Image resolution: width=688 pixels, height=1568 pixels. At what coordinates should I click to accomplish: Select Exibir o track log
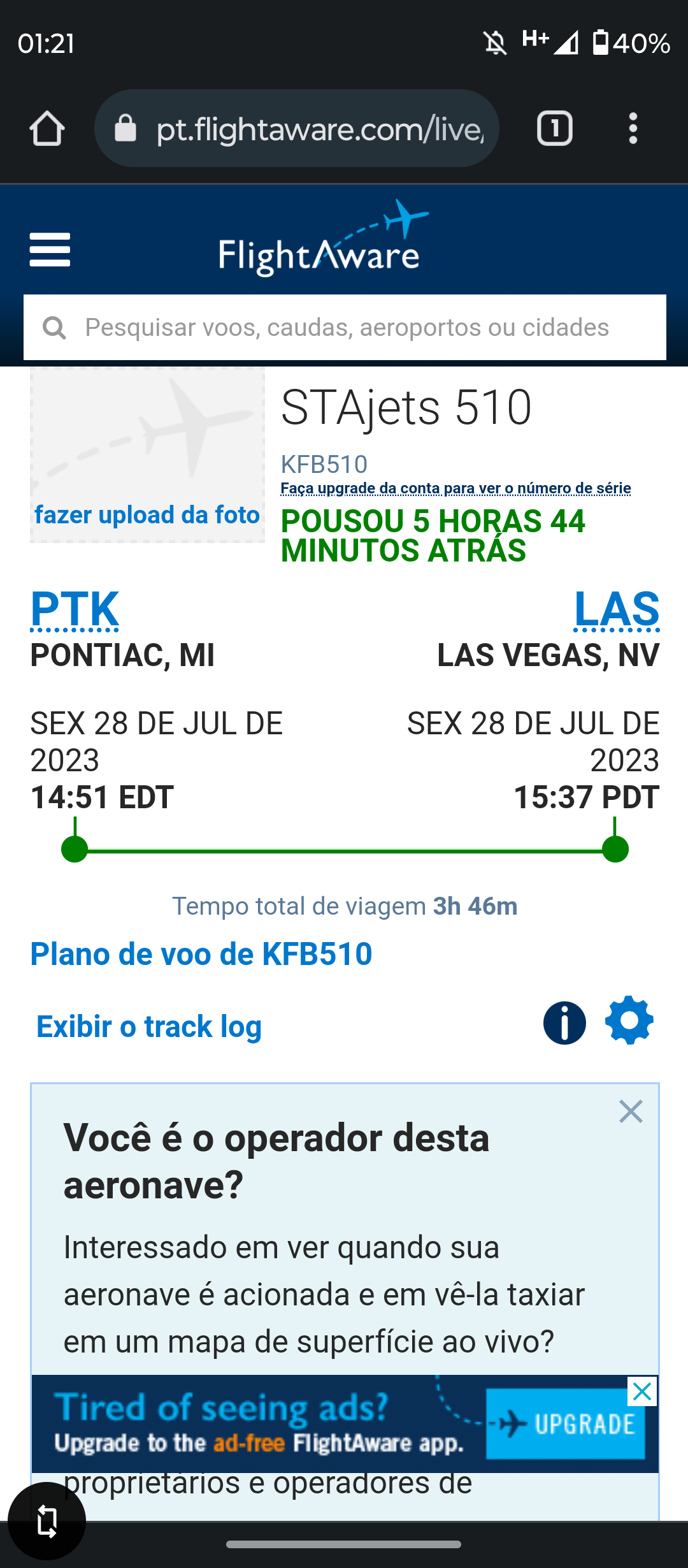(149, 1027)
